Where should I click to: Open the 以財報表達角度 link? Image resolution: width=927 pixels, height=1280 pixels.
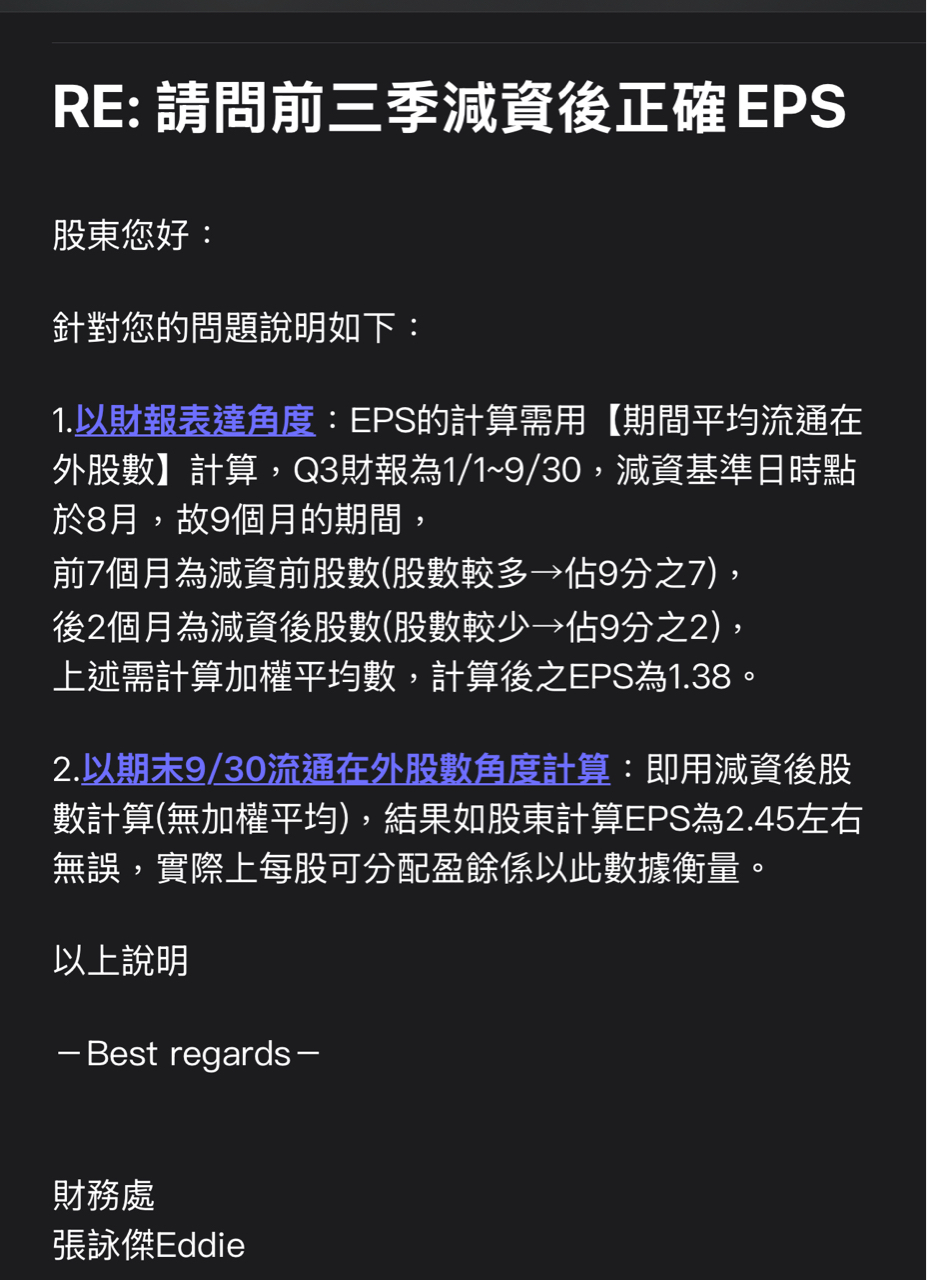pos(195,421)
